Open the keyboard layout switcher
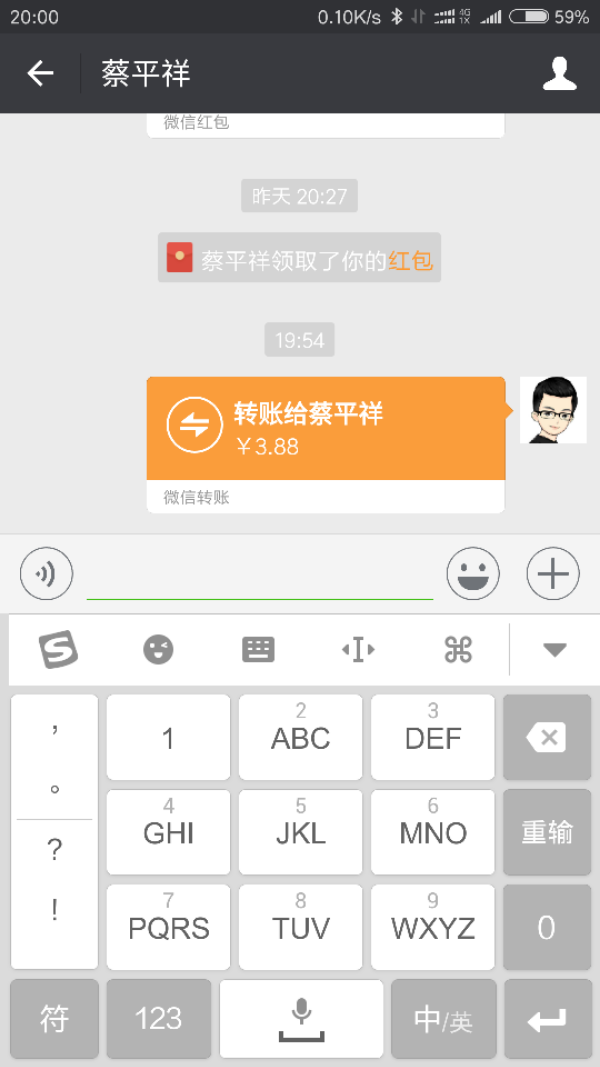The image size is (600, 1067). (259, 649)
